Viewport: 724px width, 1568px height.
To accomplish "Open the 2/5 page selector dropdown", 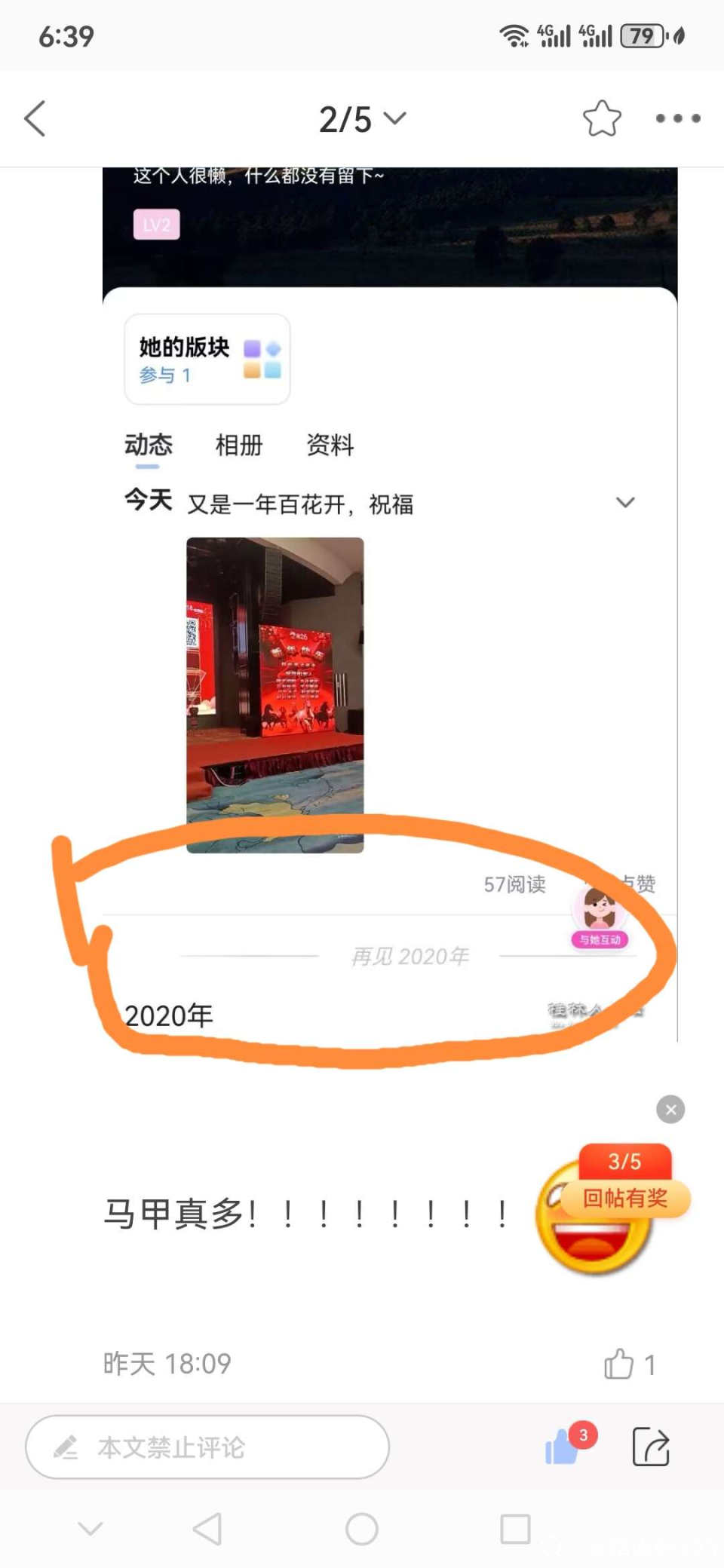I will pyautogui.click(x=362, y=119).
